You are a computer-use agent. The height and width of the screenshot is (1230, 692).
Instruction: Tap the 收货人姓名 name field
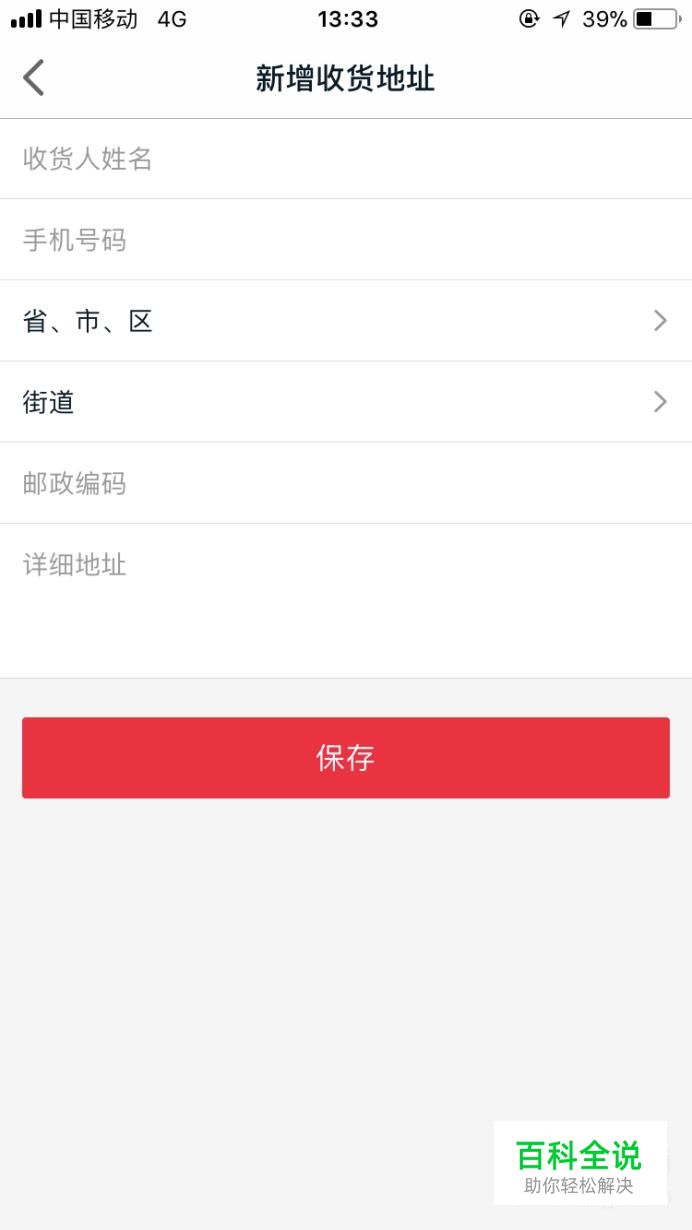(346, 159)
